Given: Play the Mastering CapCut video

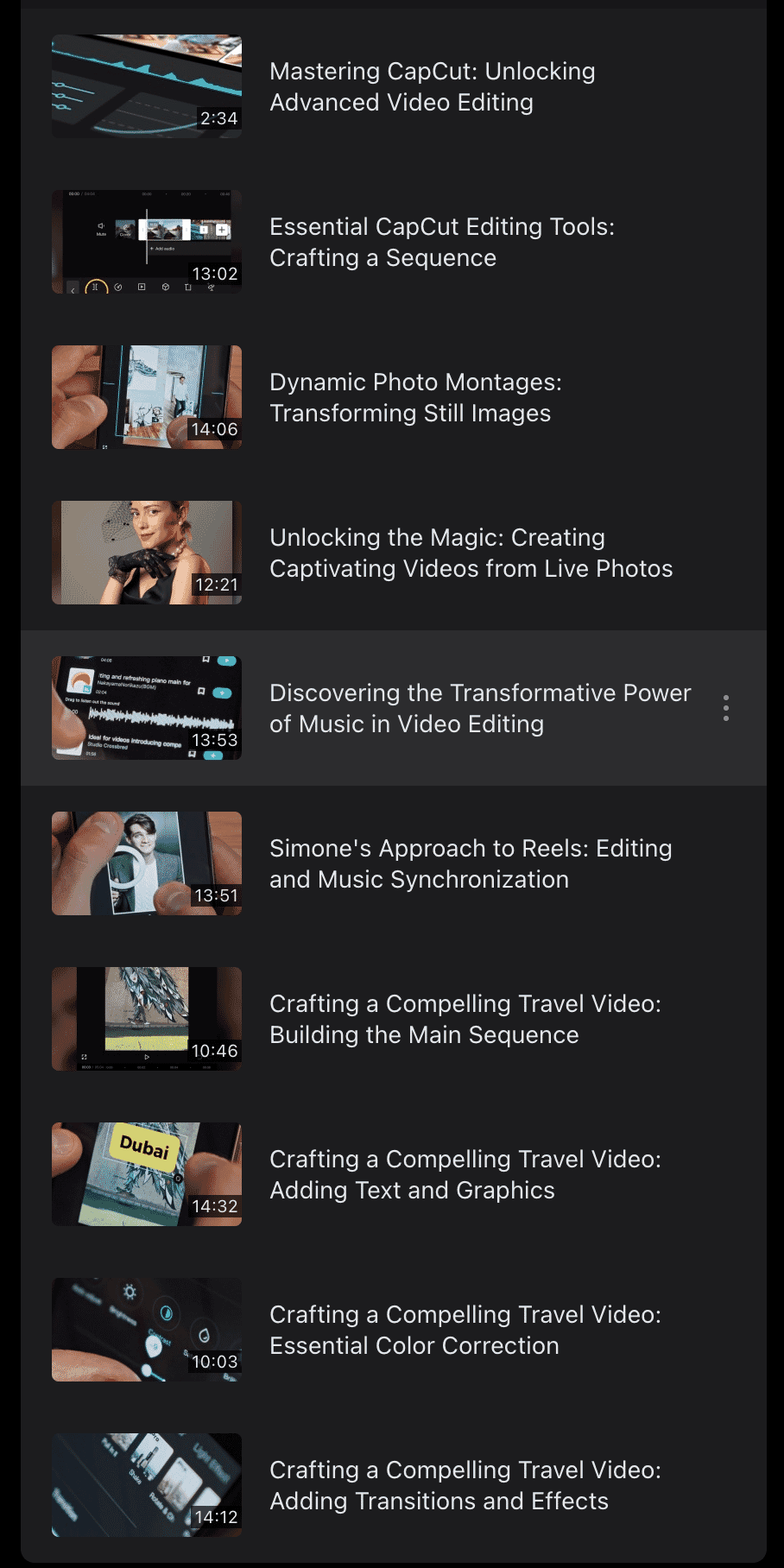Looking at the screenshot, I should (x=146, y=85).
